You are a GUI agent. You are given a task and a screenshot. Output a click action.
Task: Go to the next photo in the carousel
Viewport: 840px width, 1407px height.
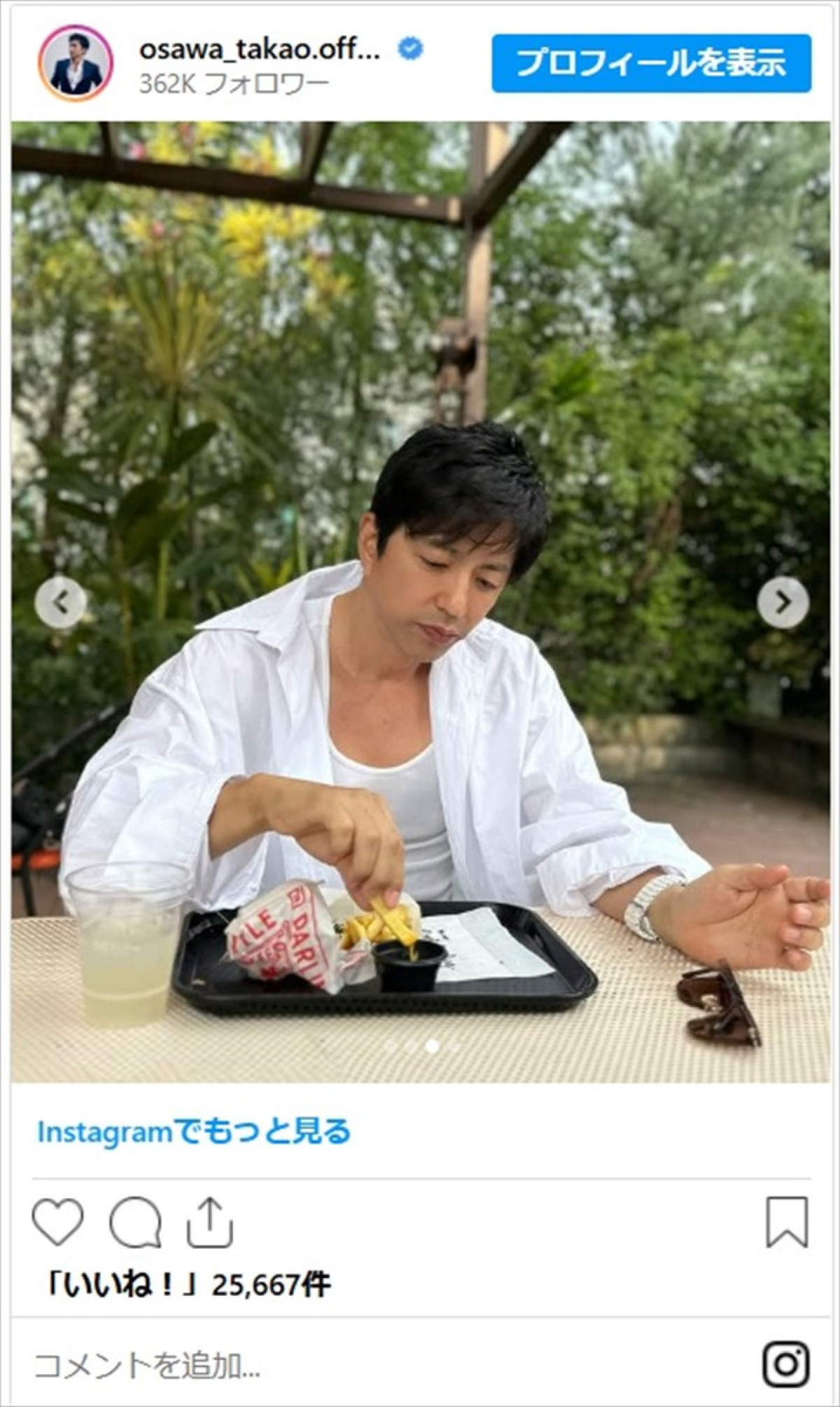pos(783,602)
